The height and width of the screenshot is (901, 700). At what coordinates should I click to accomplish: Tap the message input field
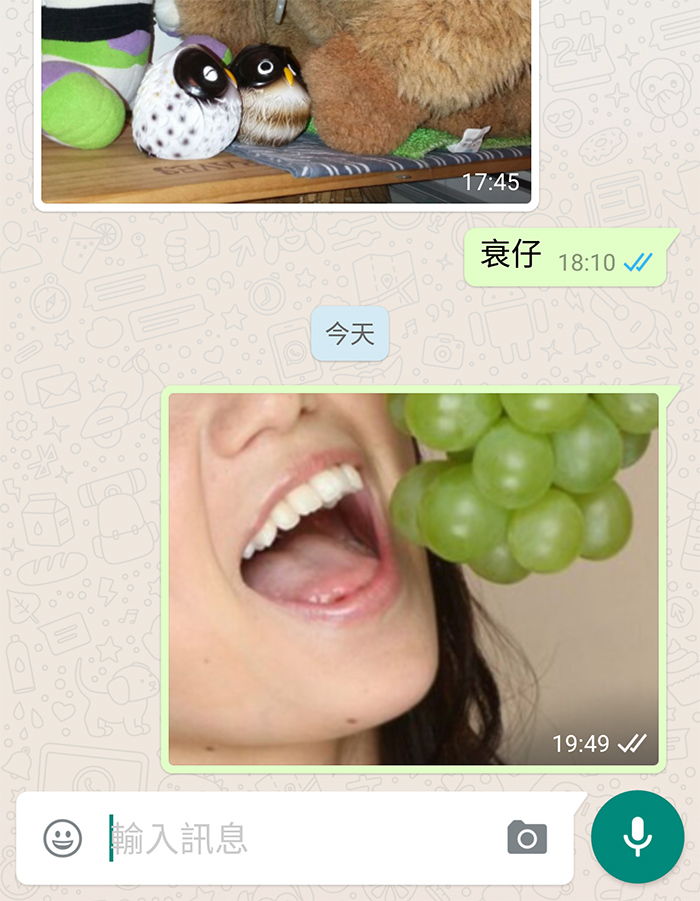tap(300, 838)
